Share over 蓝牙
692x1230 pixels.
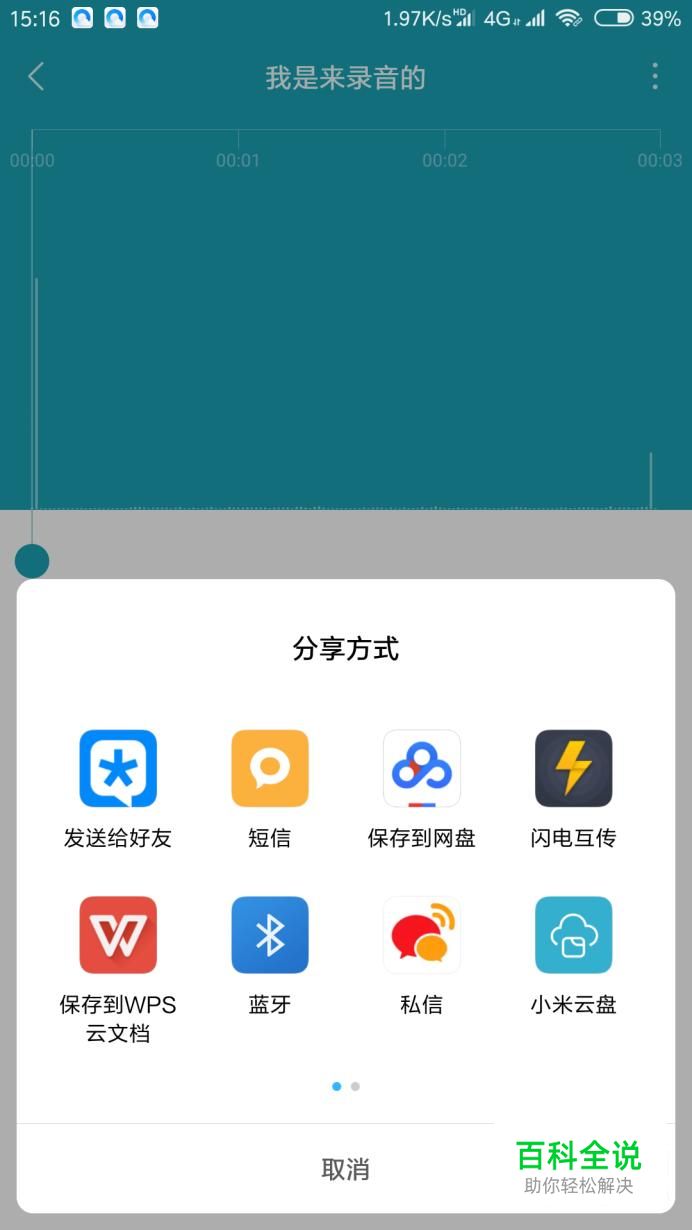pos(270,935)
